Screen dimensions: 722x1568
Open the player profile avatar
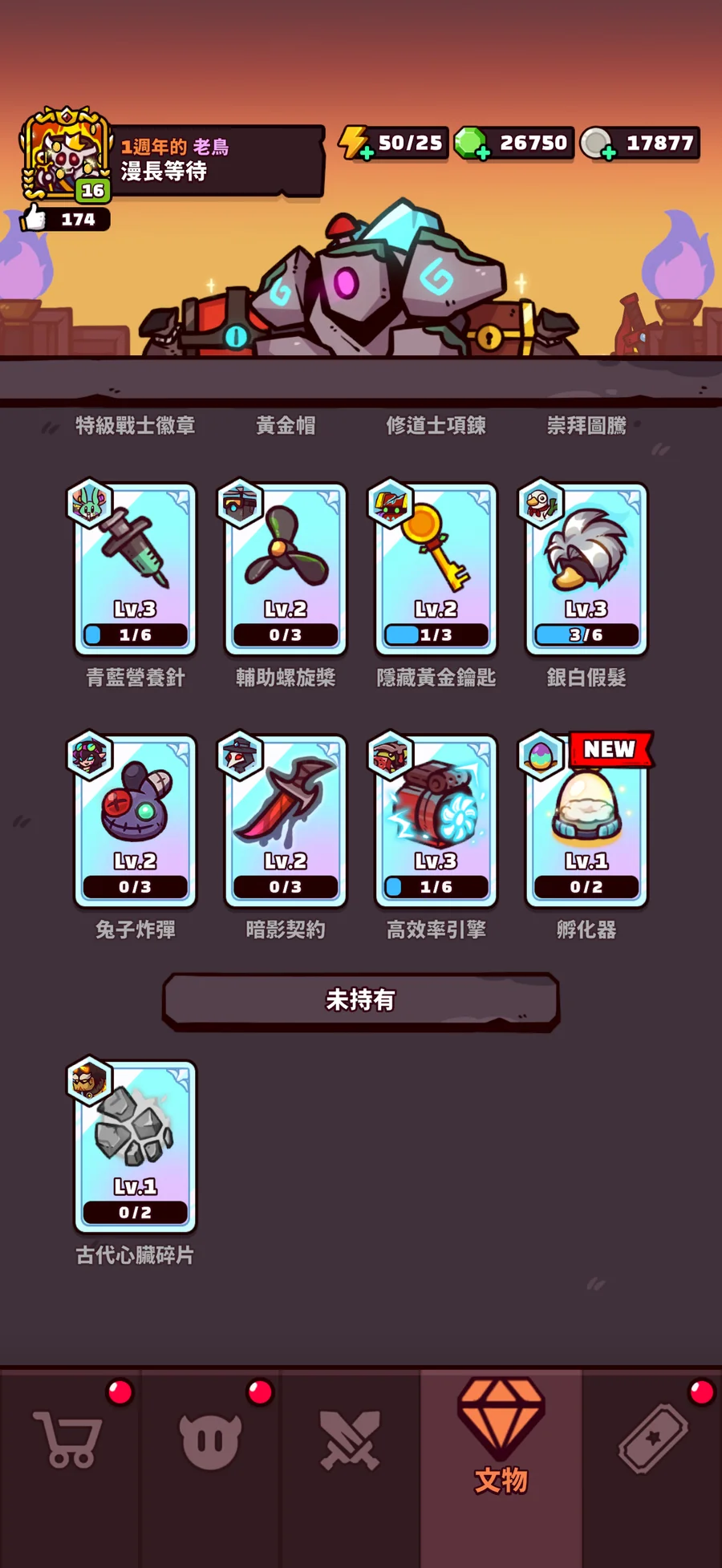66,154
